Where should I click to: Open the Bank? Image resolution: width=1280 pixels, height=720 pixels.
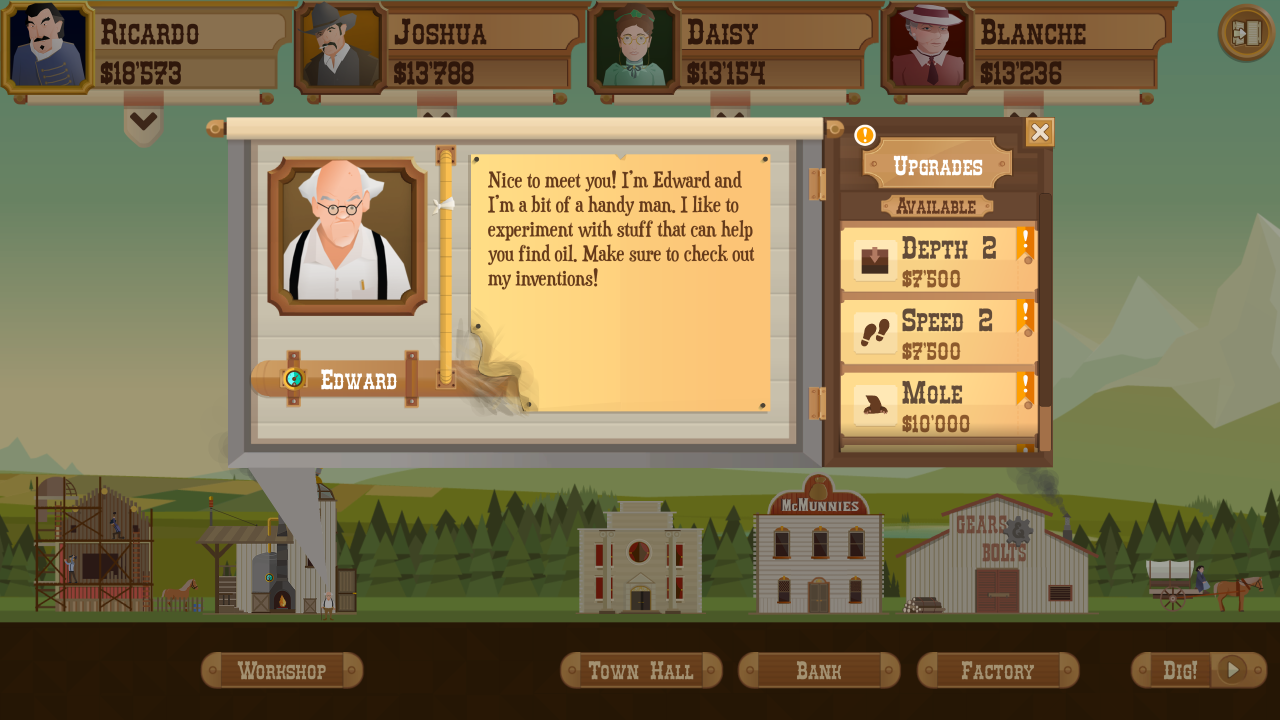[819, 670]
